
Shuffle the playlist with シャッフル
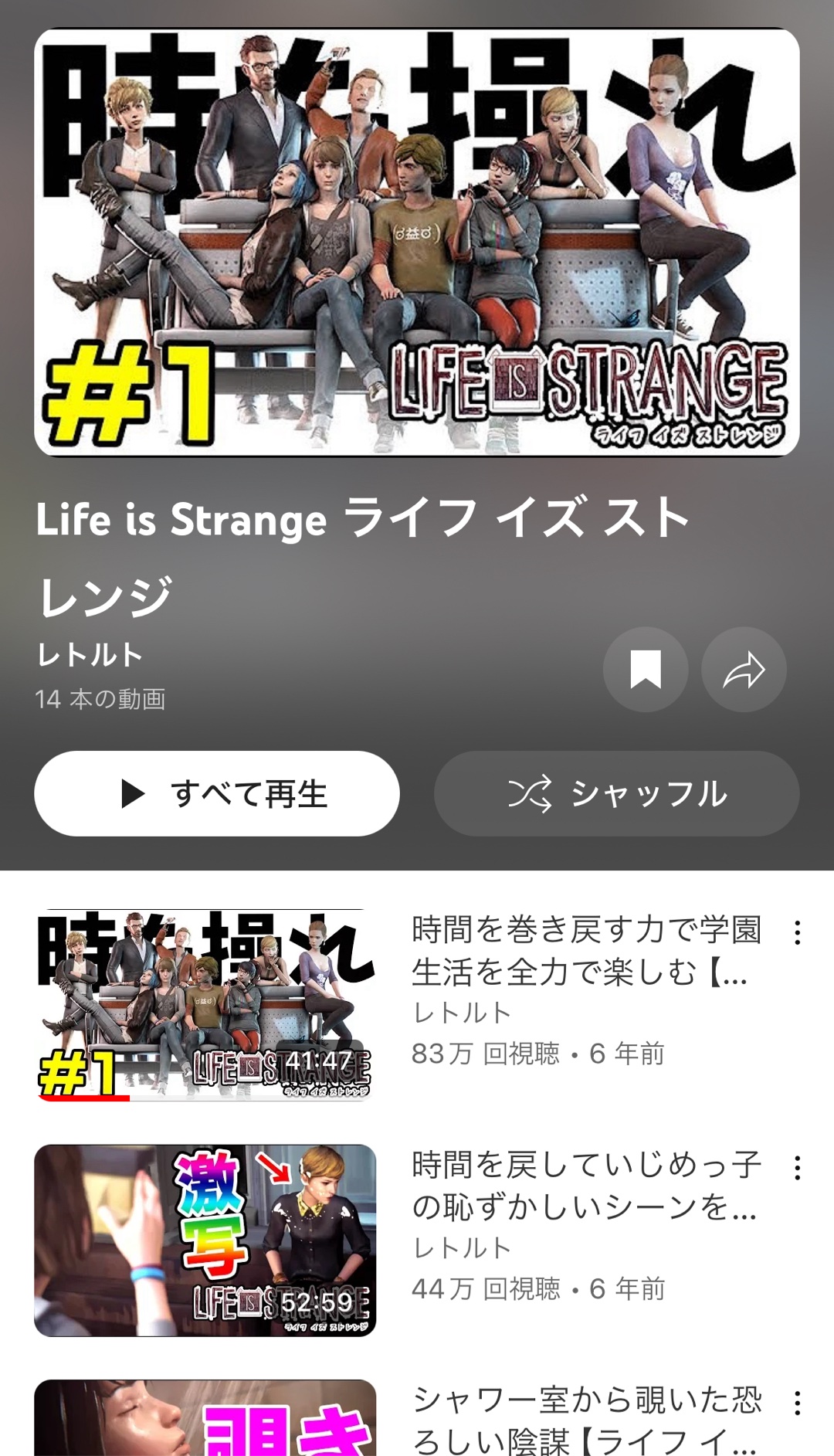(616, 793)
